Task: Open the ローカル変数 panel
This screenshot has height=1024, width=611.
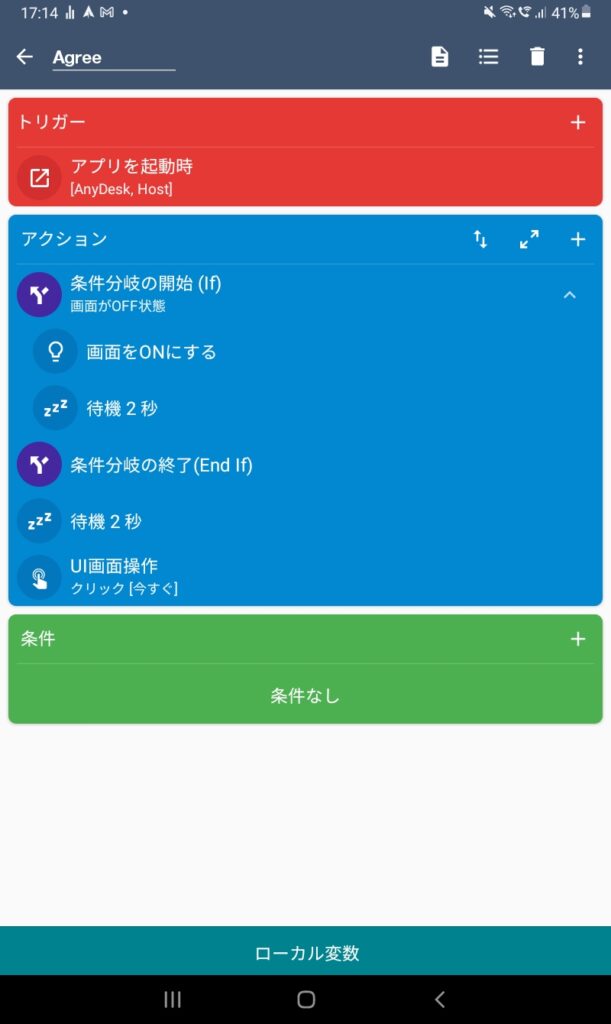Action: (305, 952)
